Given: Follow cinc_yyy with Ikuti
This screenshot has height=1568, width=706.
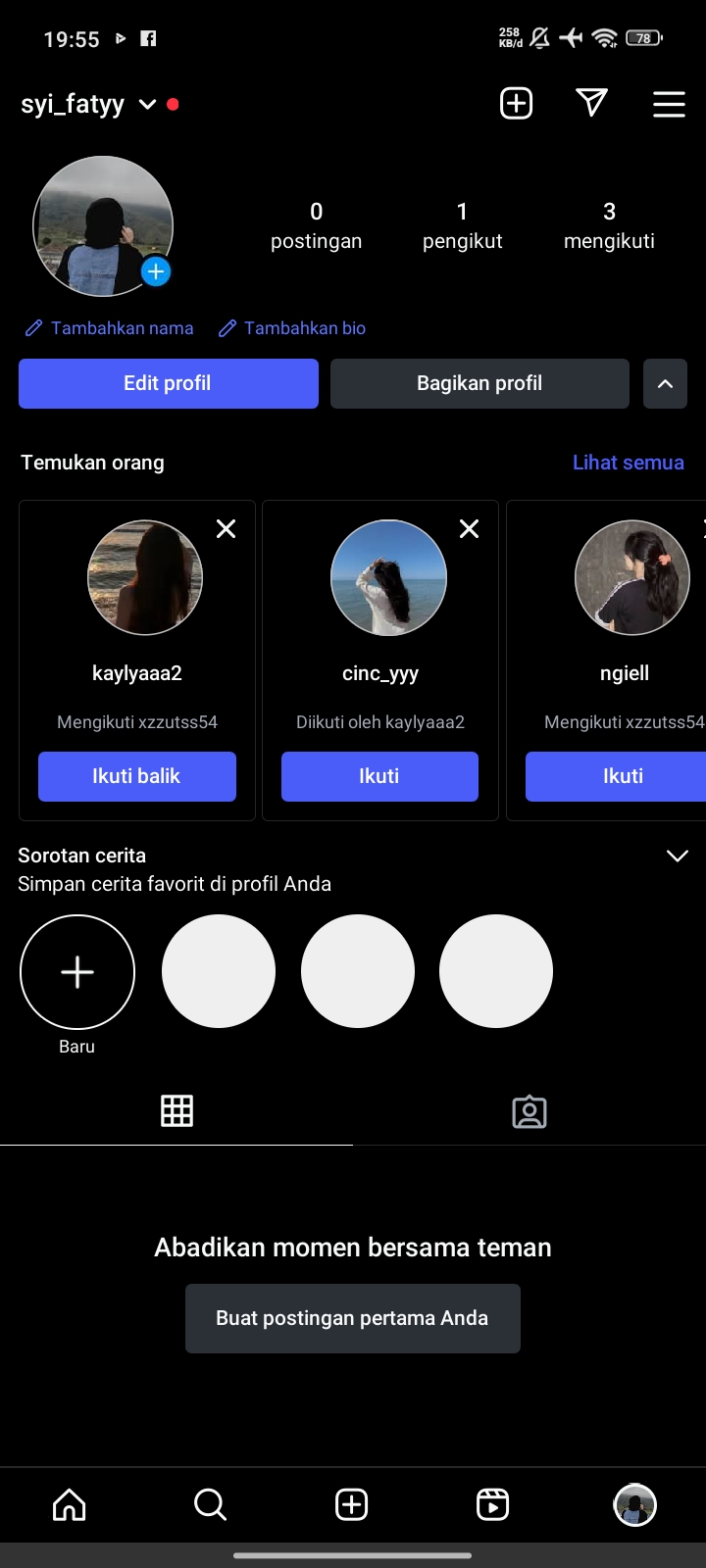Looking at the screenshot, I should point(379,776).
